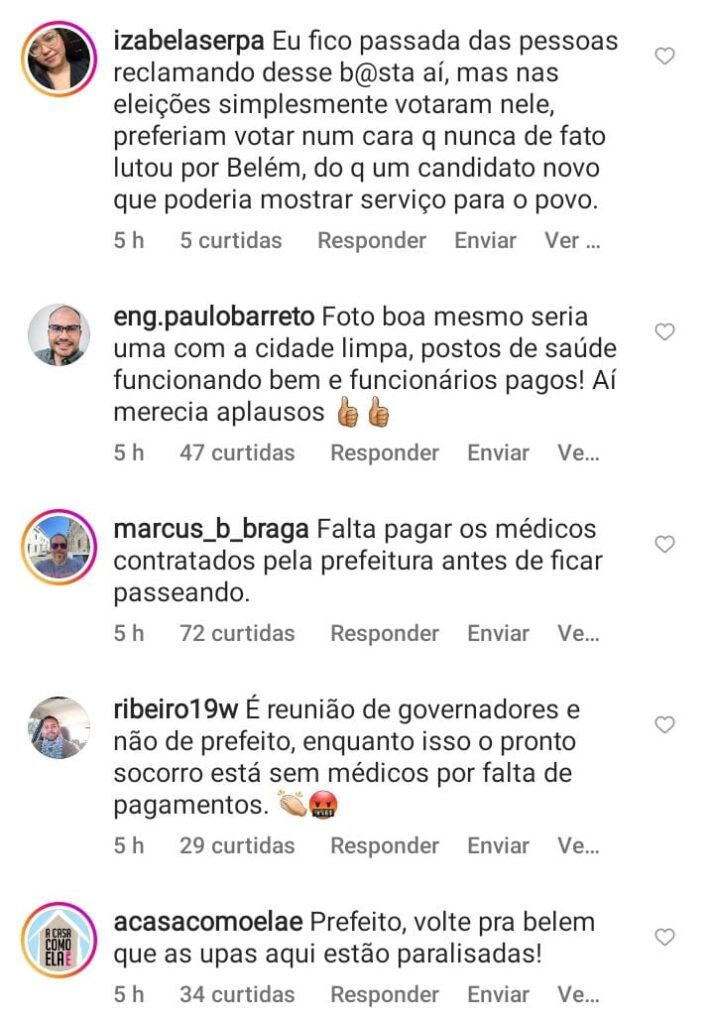Open izabelaserpa's profile picture
Viewport: 714px width, 1024px height.
[x=58, y=59]
